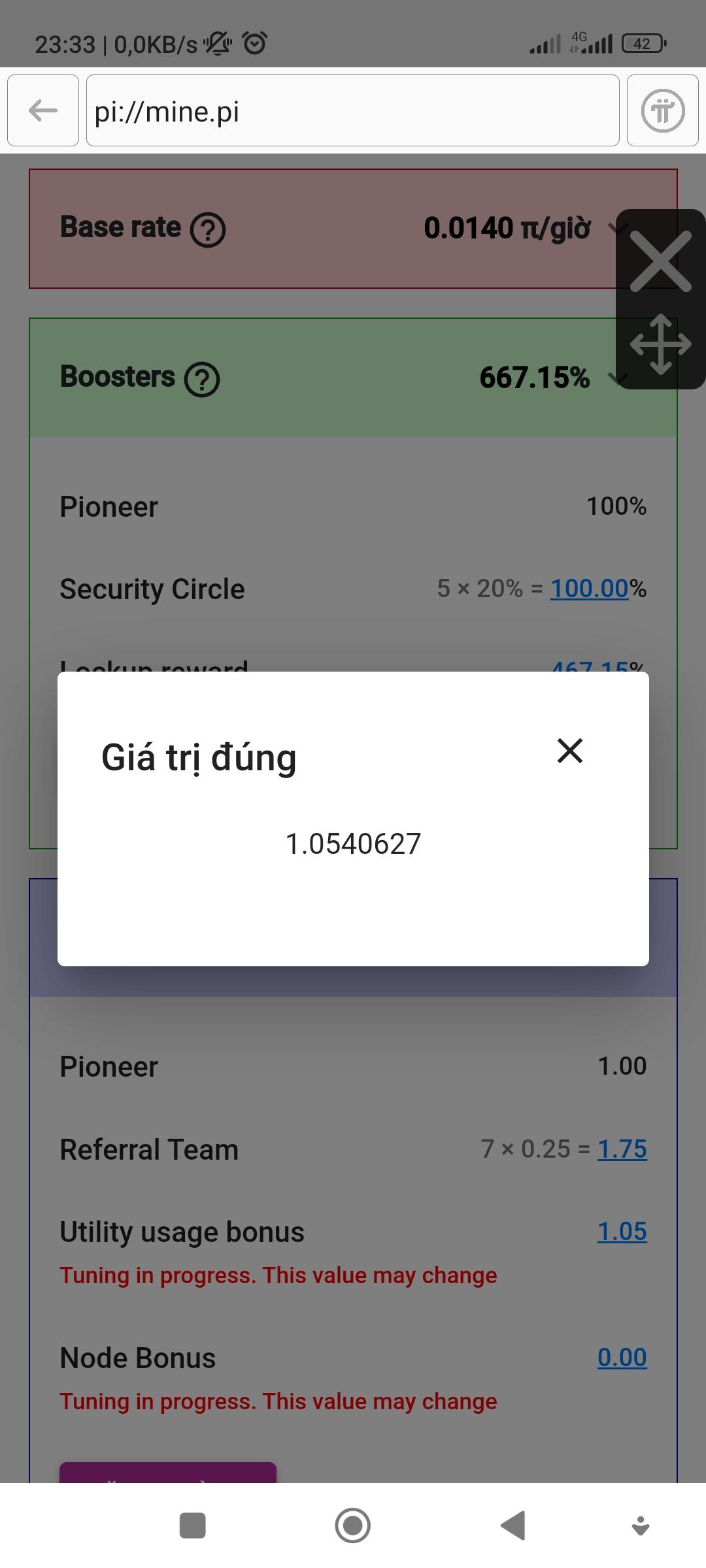Close the Giá trị đúng dialog

click(x=569, y=751)
